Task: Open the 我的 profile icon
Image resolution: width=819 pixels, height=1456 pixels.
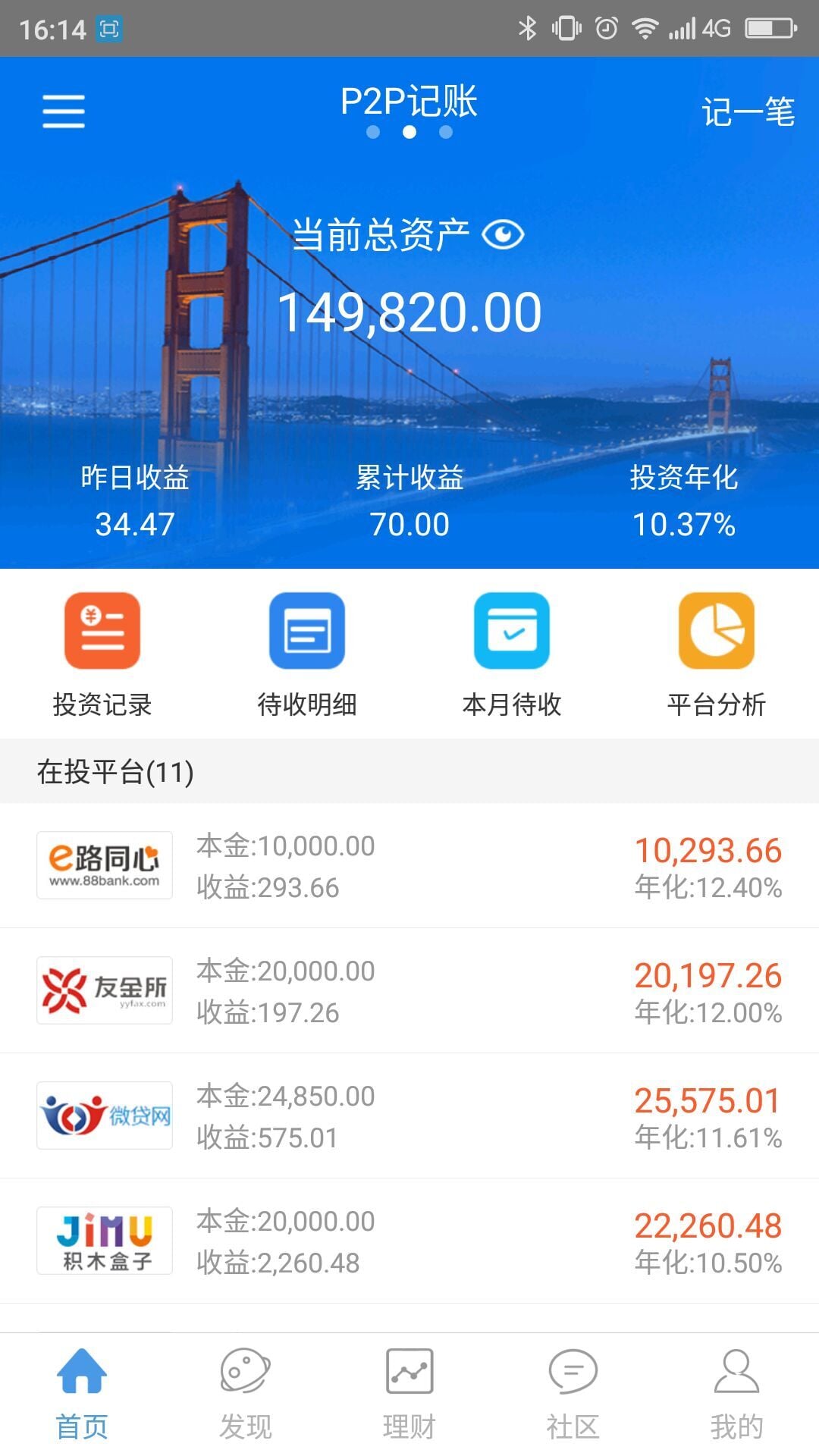Action: [737, 1373]
